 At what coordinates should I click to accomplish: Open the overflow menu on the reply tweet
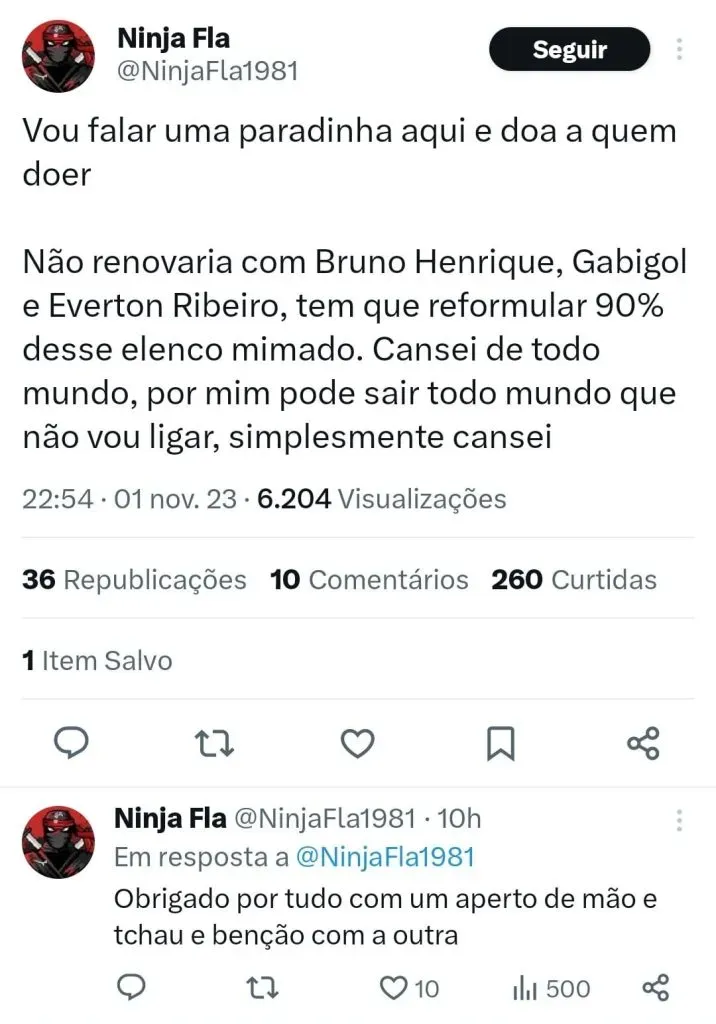pyautogui.click(x=680, y=821)
